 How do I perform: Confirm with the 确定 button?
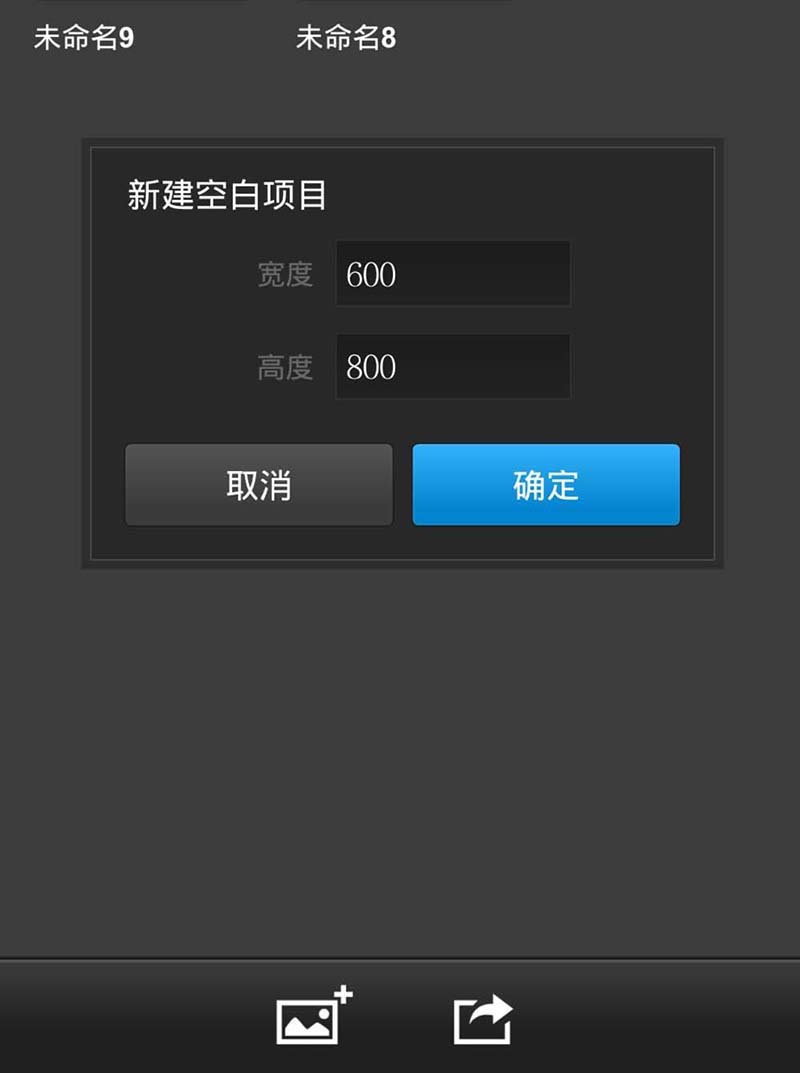[546, 485]
